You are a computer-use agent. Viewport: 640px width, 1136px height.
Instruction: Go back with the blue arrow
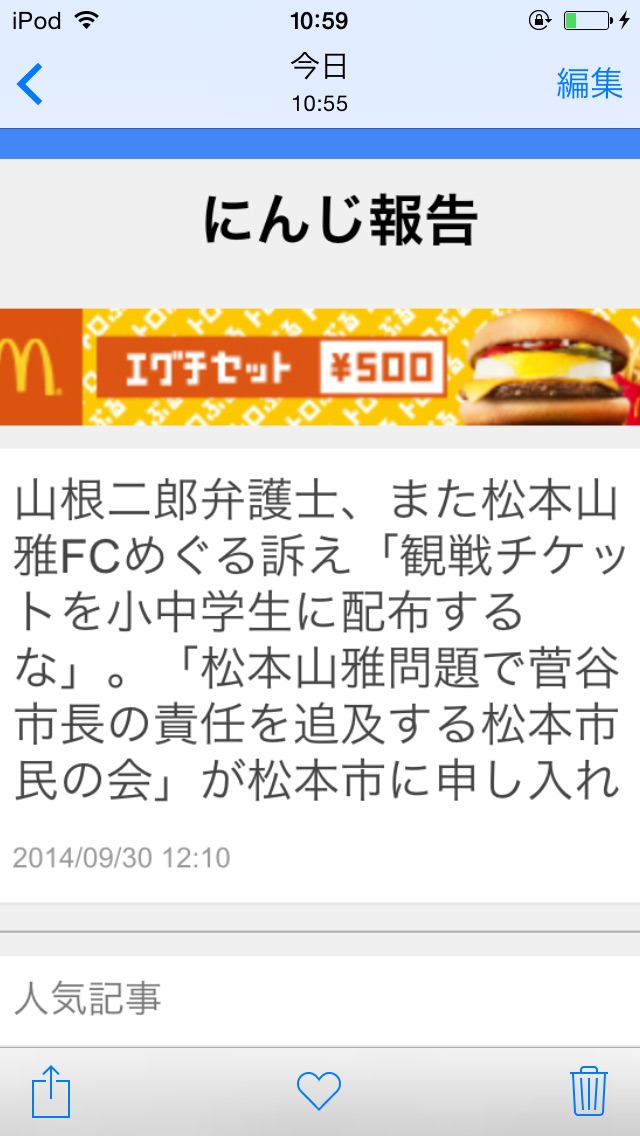pos(30,83)
